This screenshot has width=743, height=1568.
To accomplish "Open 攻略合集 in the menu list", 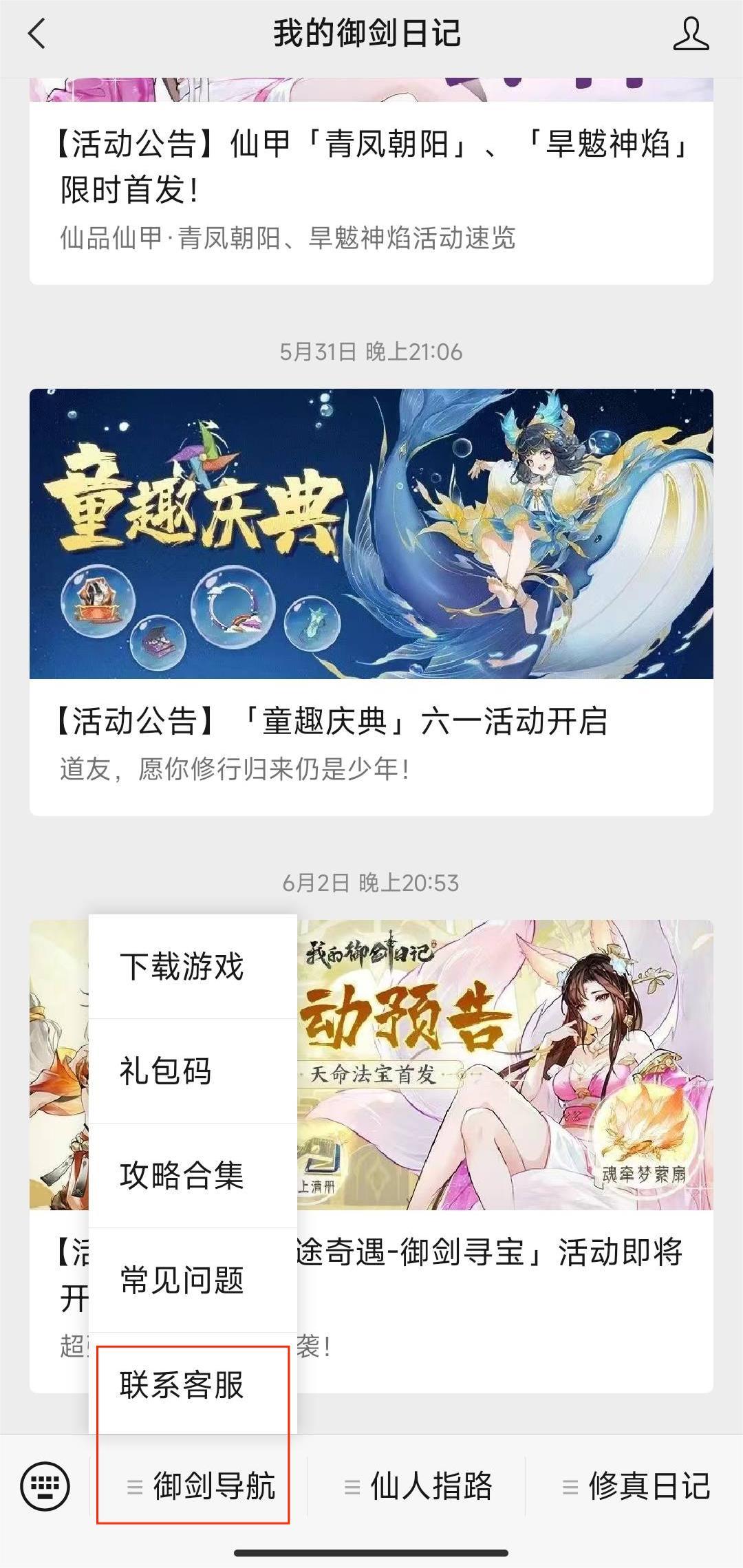I will pos(183,1173).
